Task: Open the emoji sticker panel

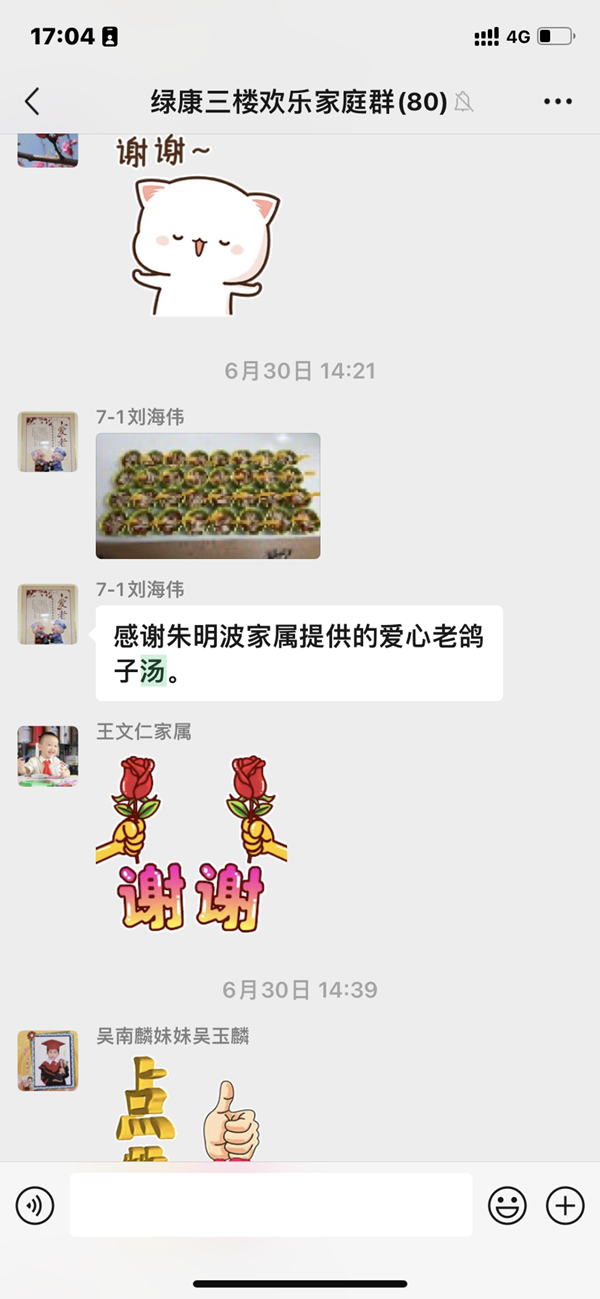Action: (507, 1205)
